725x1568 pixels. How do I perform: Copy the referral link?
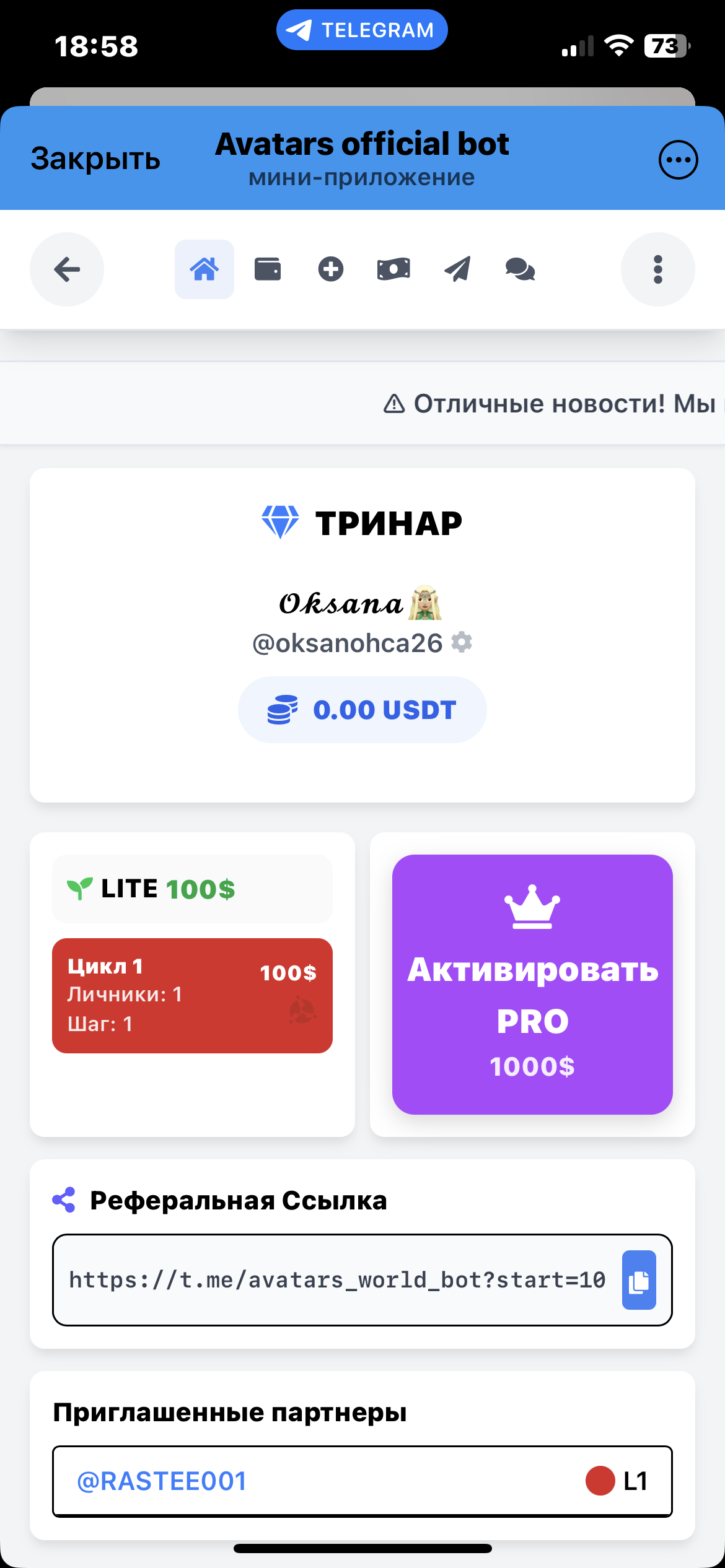tap(639, 1280)
